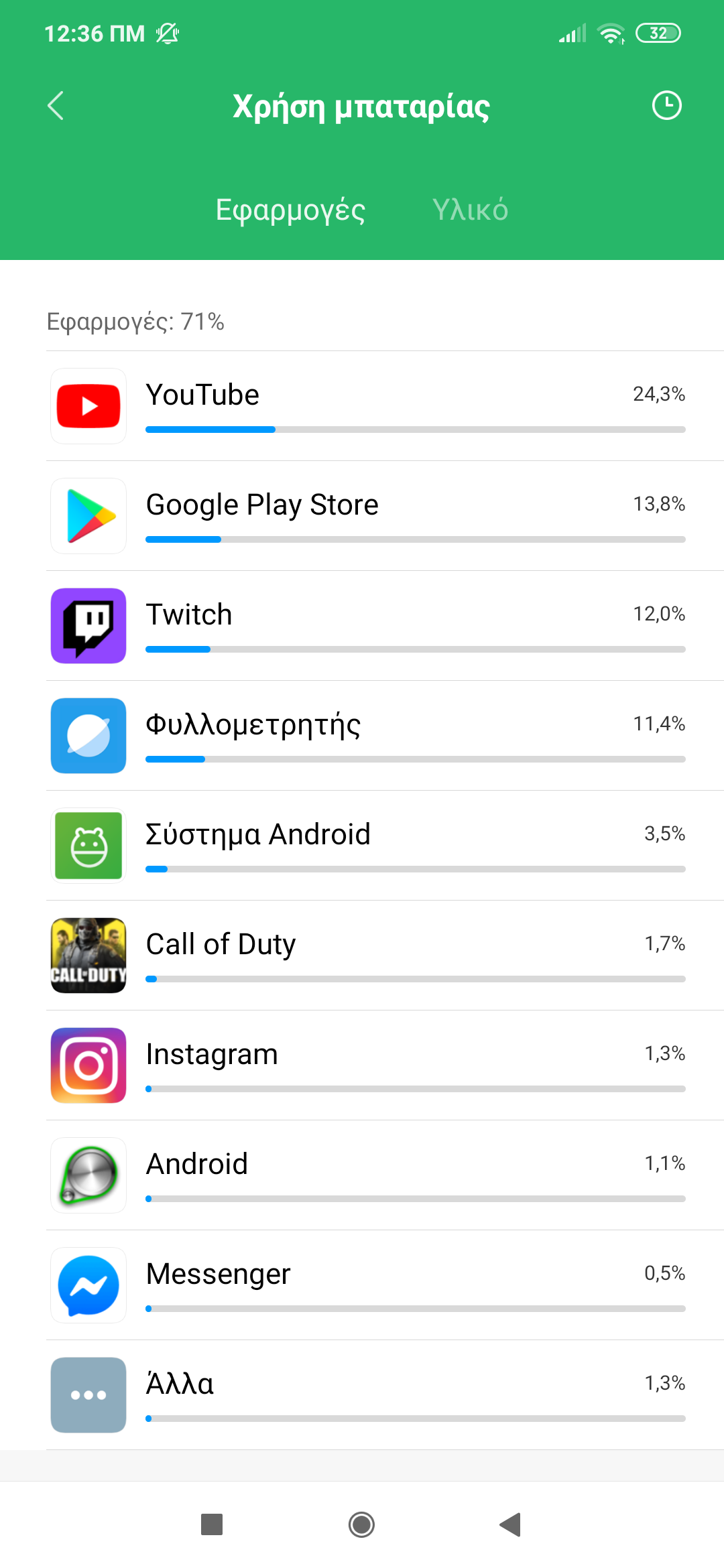Expand the Άλλα apps row
This screenshot has height=1568, width=724.
coord(367,1395)
